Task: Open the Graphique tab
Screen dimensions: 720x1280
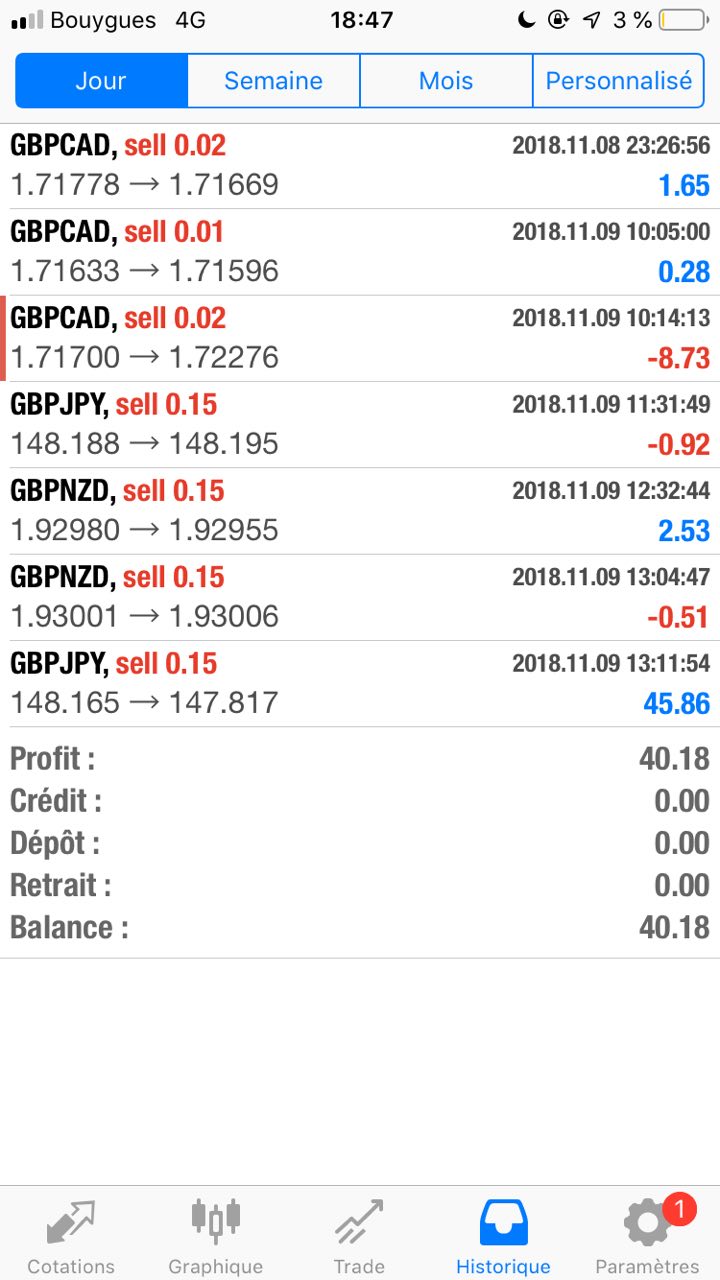Action: click(x=215, y=1234)
